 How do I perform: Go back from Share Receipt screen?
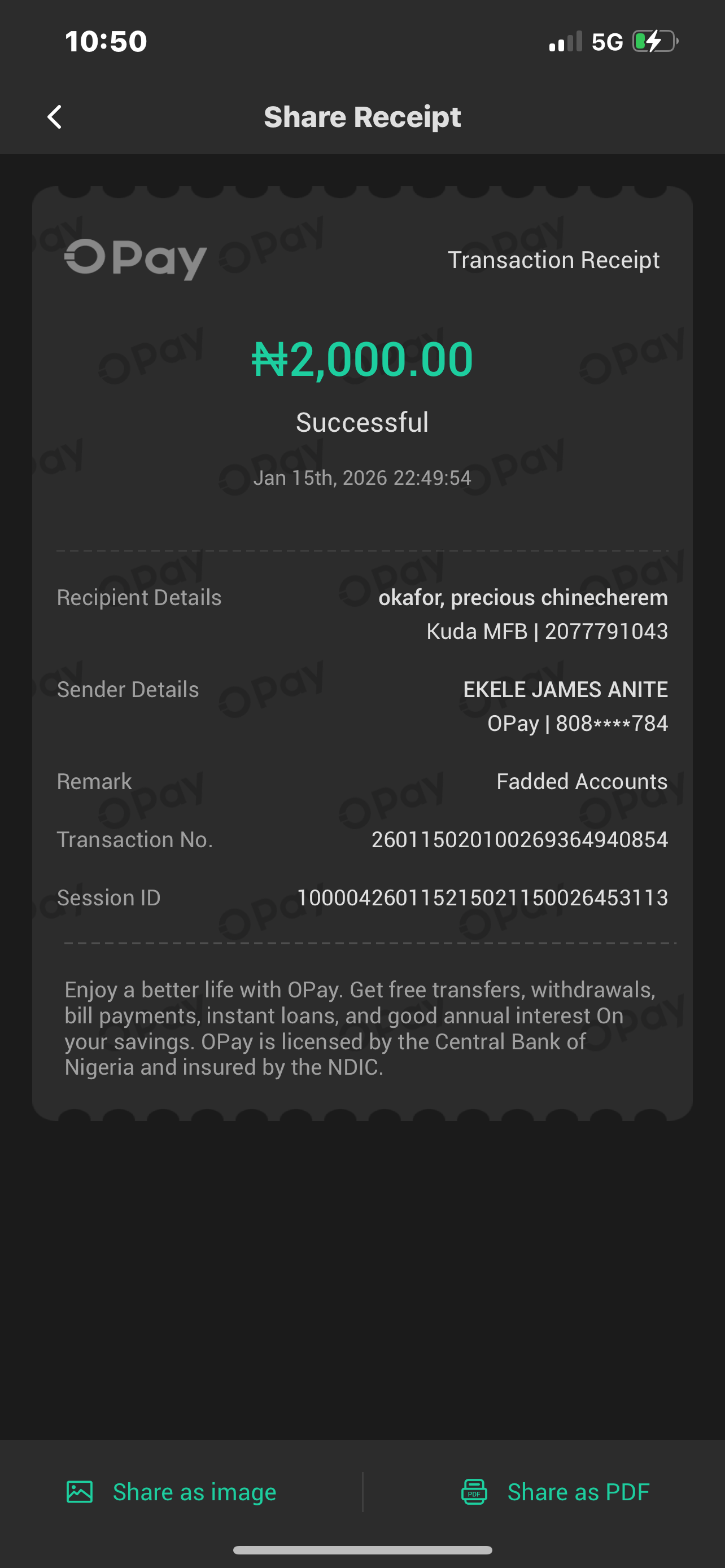pos(55,117)
